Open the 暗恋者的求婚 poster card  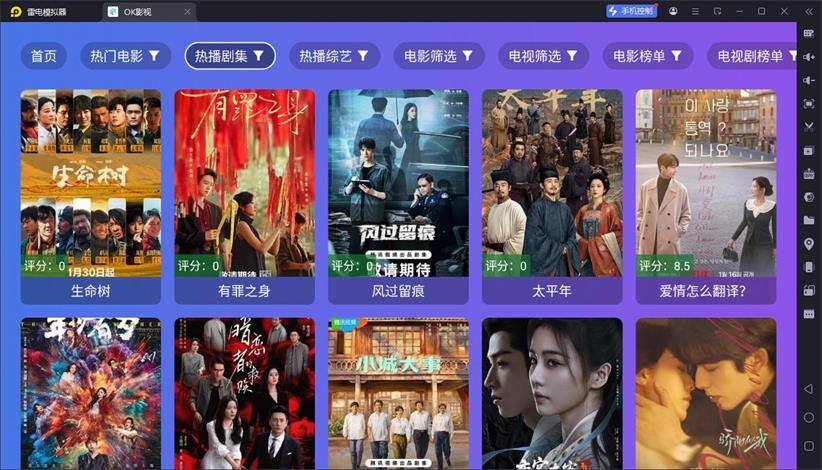click(244, 394)
